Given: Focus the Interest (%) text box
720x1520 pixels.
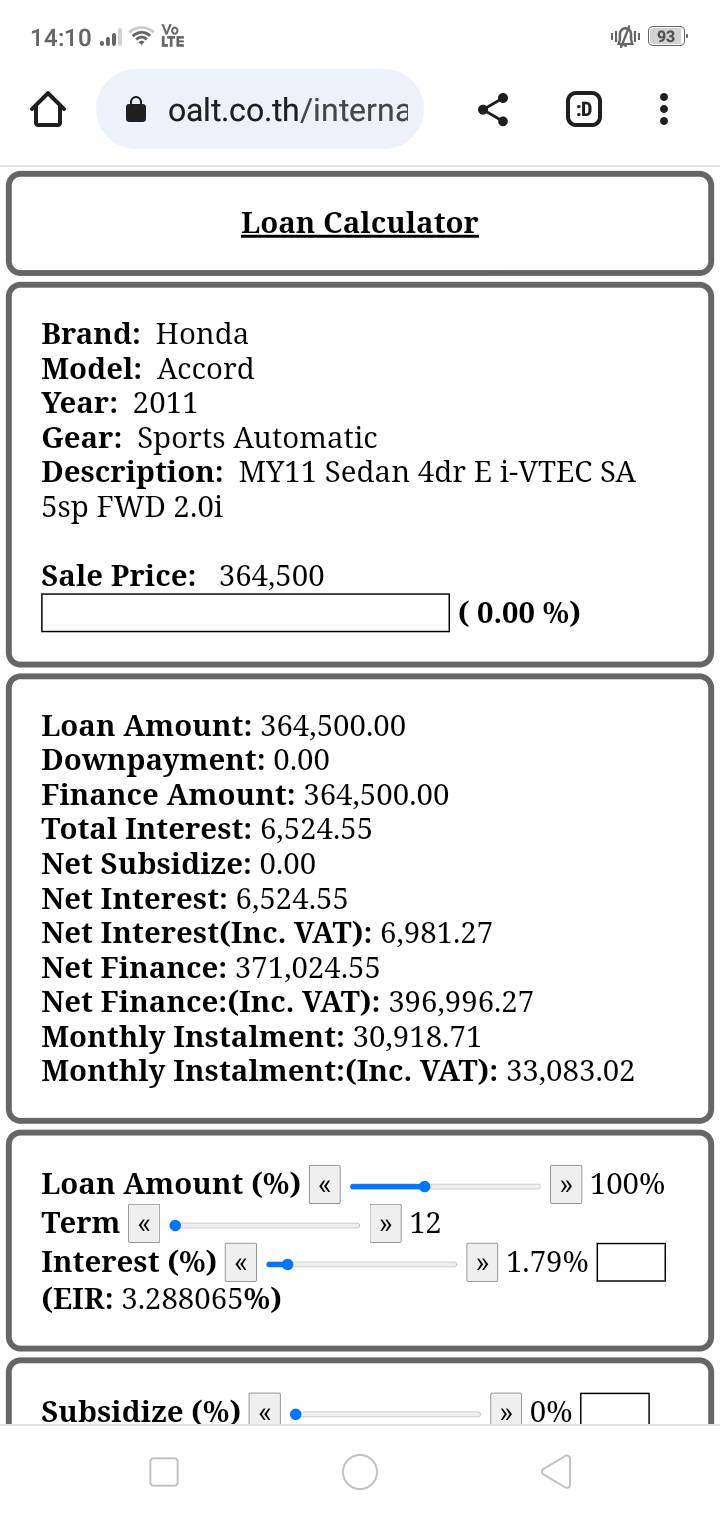Looking at the screenshot, I should [630, 1262].
